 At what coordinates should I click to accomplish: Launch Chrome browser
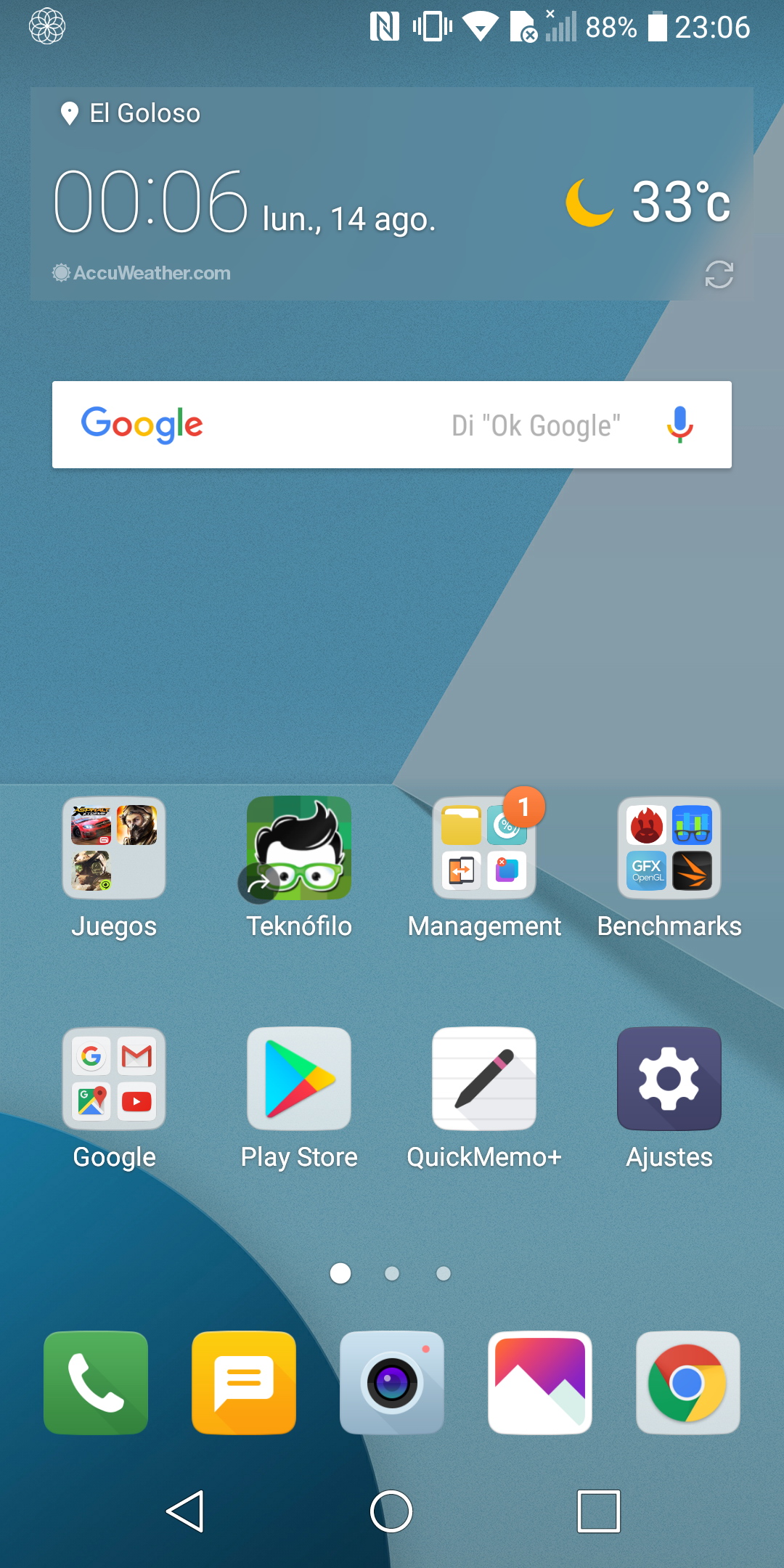687,1383
